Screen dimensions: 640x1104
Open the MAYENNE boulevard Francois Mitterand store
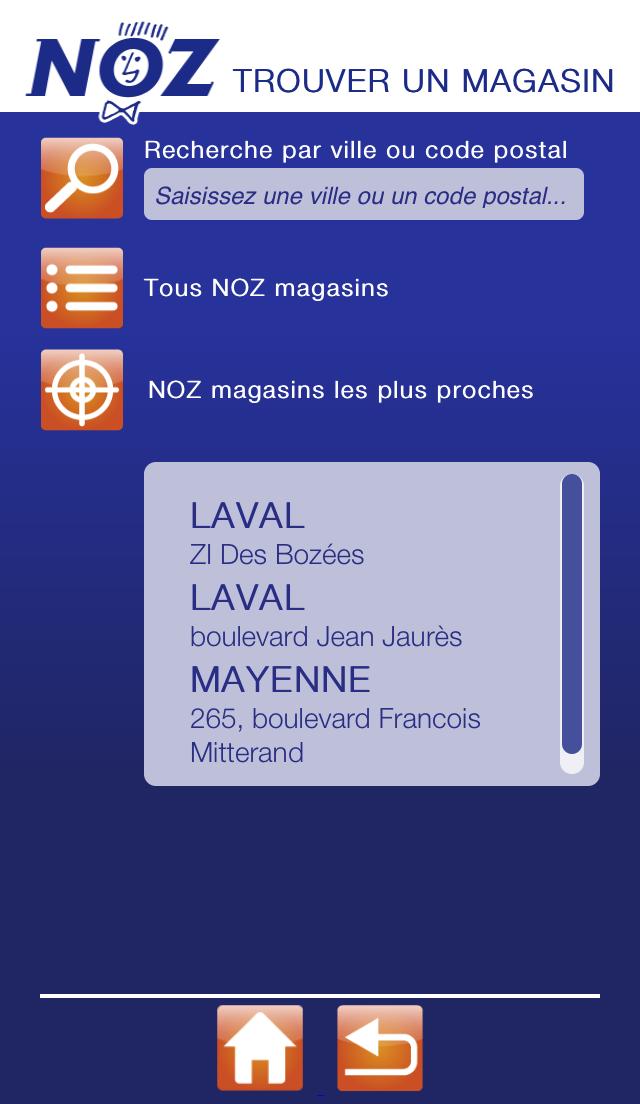334,714
